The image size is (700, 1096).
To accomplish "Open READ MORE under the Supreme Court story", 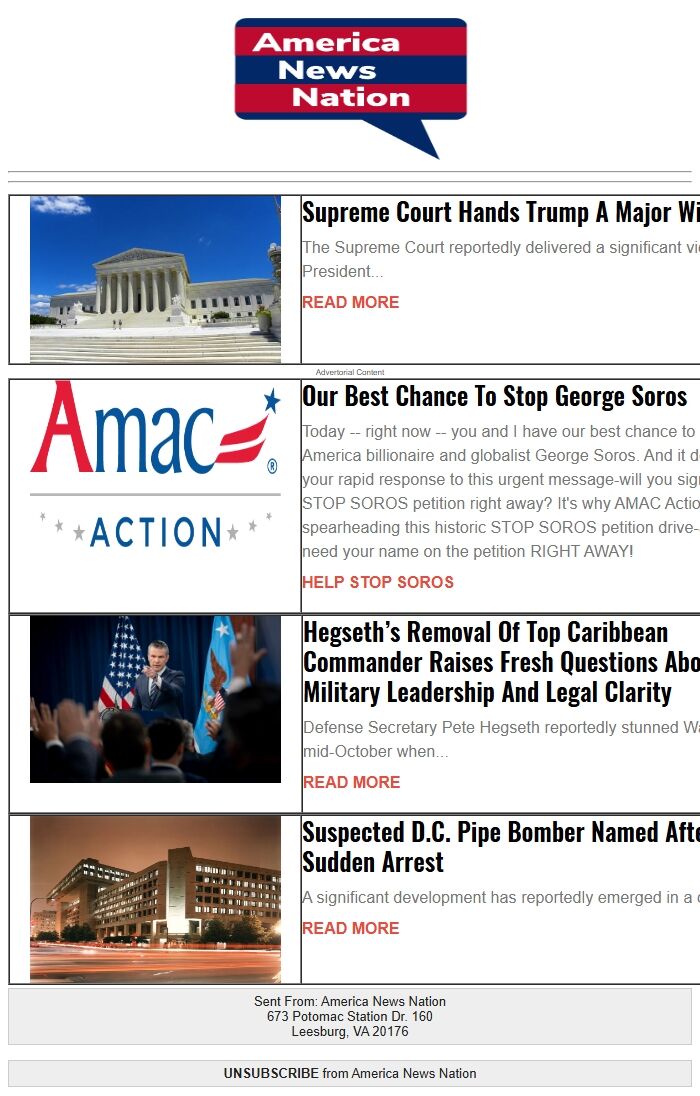I will (x=350, y=302).
